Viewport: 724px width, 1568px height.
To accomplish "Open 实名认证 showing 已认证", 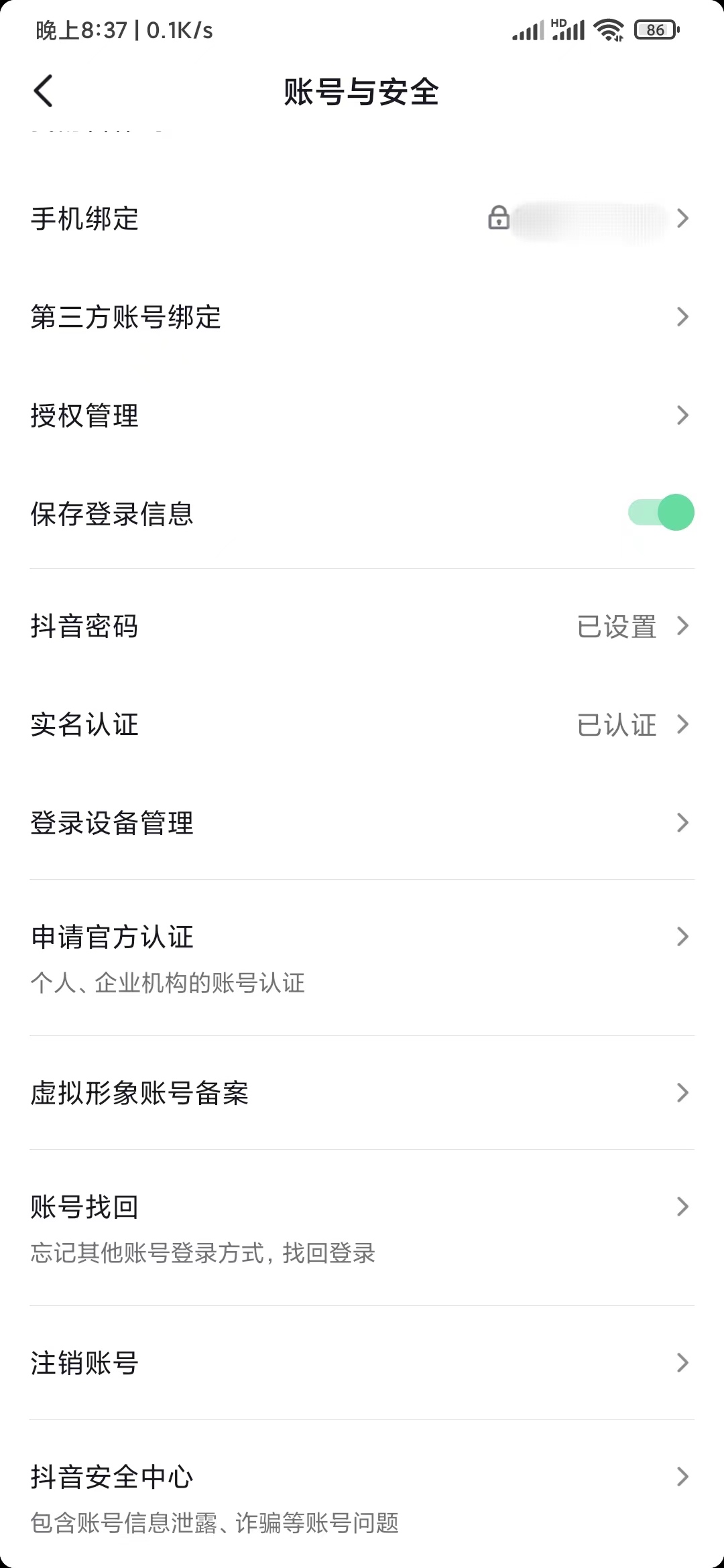I will [362, 724].
